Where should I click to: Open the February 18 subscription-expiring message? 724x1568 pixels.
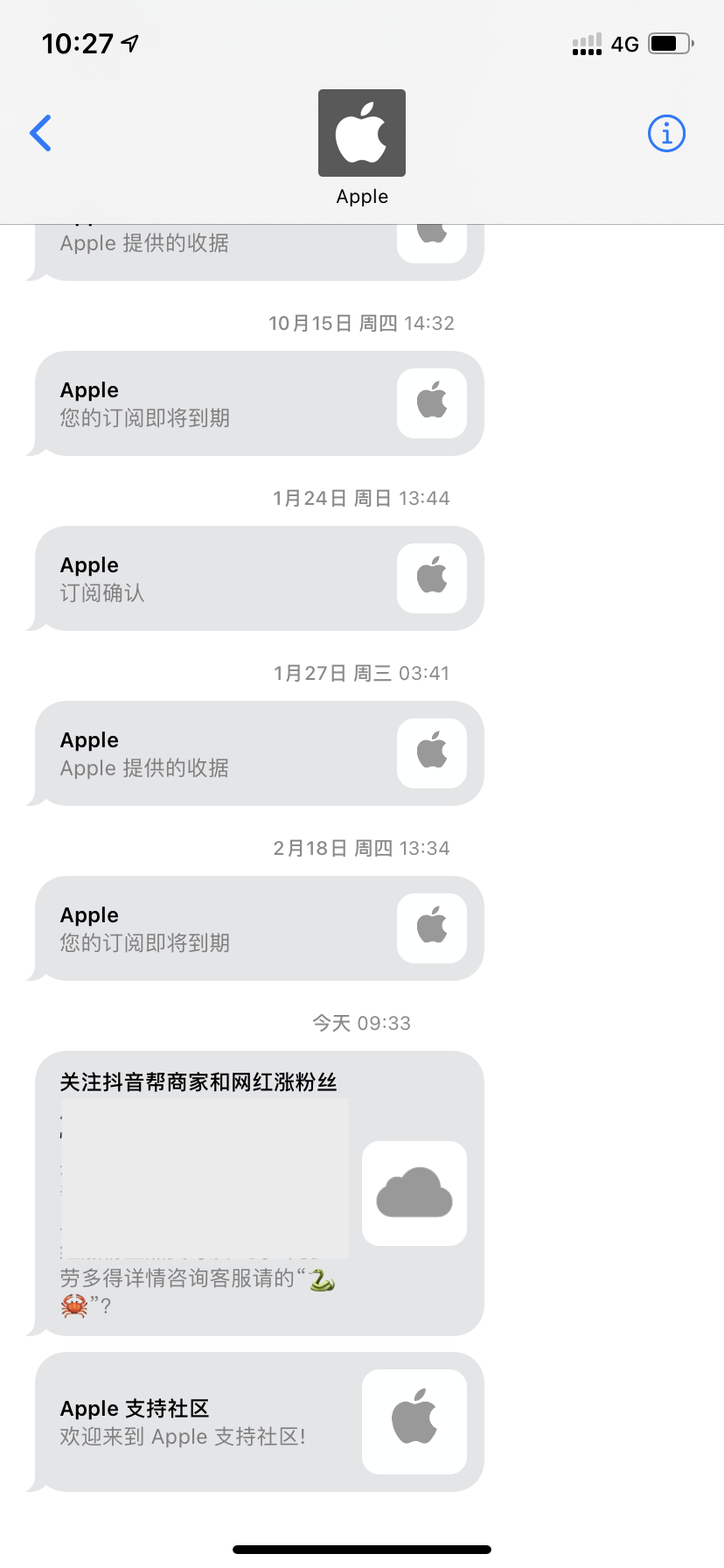pyautogui.click(x=259, y=928)
